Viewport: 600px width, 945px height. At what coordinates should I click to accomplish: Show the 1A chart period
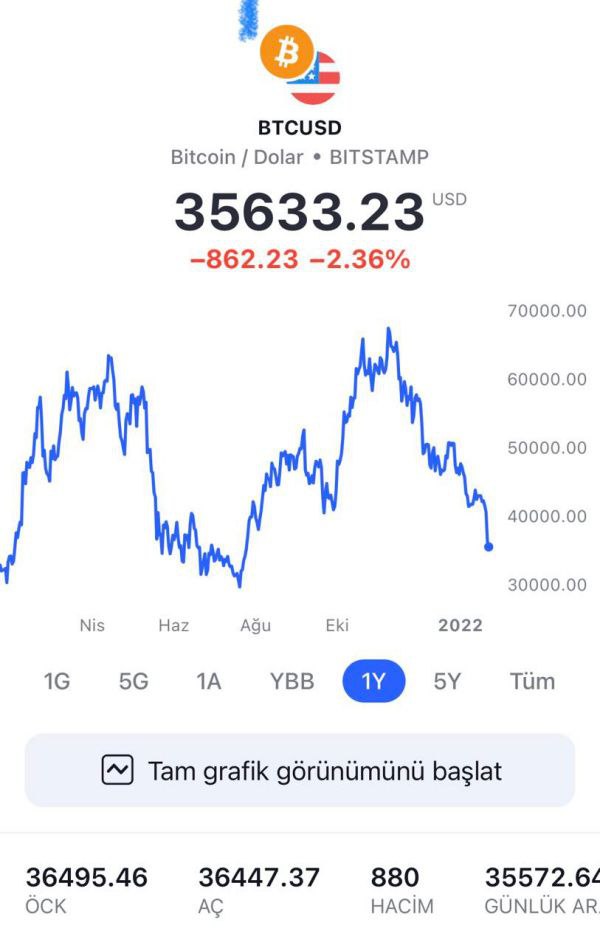tap(208, 682)
